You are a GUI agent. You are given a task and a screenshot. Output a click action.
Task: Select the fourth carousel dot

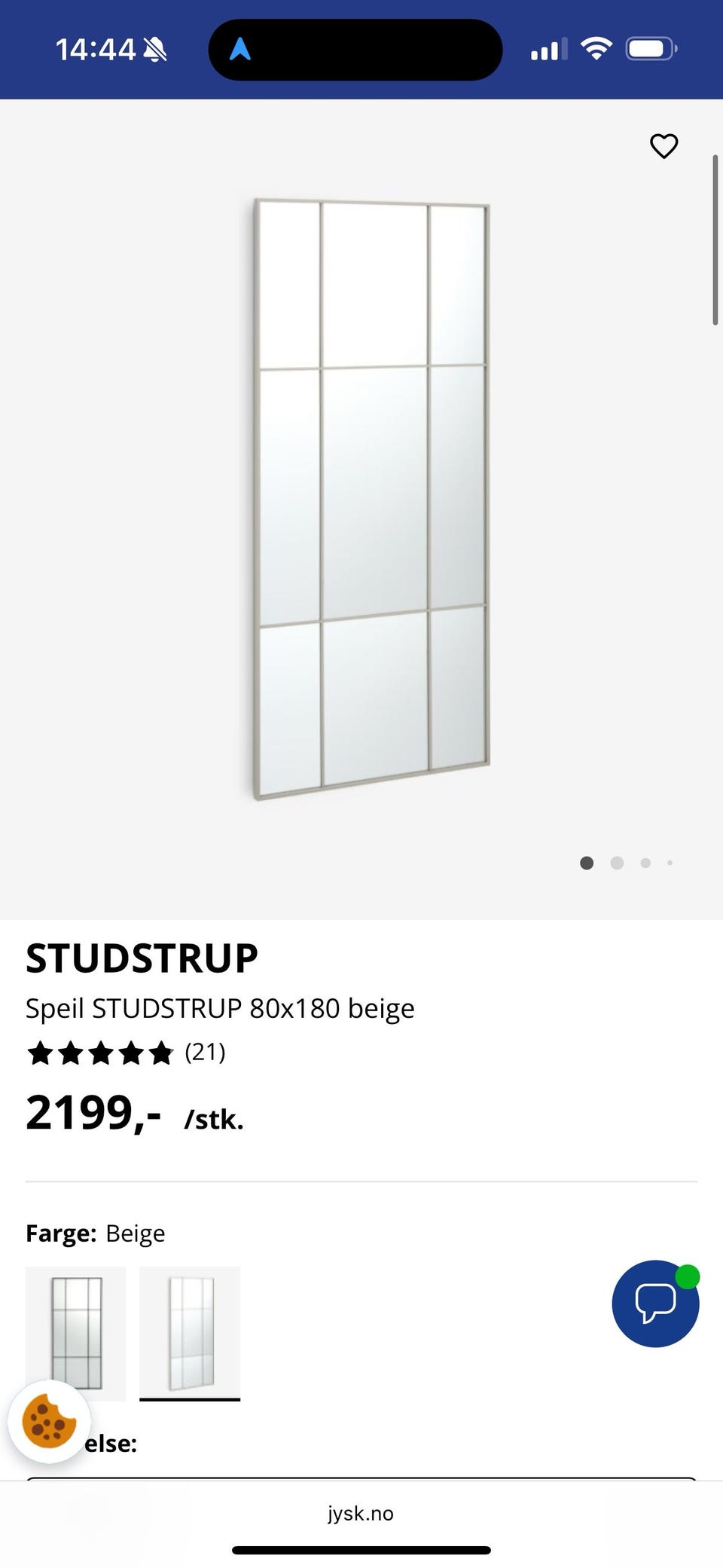coord(670,863)
